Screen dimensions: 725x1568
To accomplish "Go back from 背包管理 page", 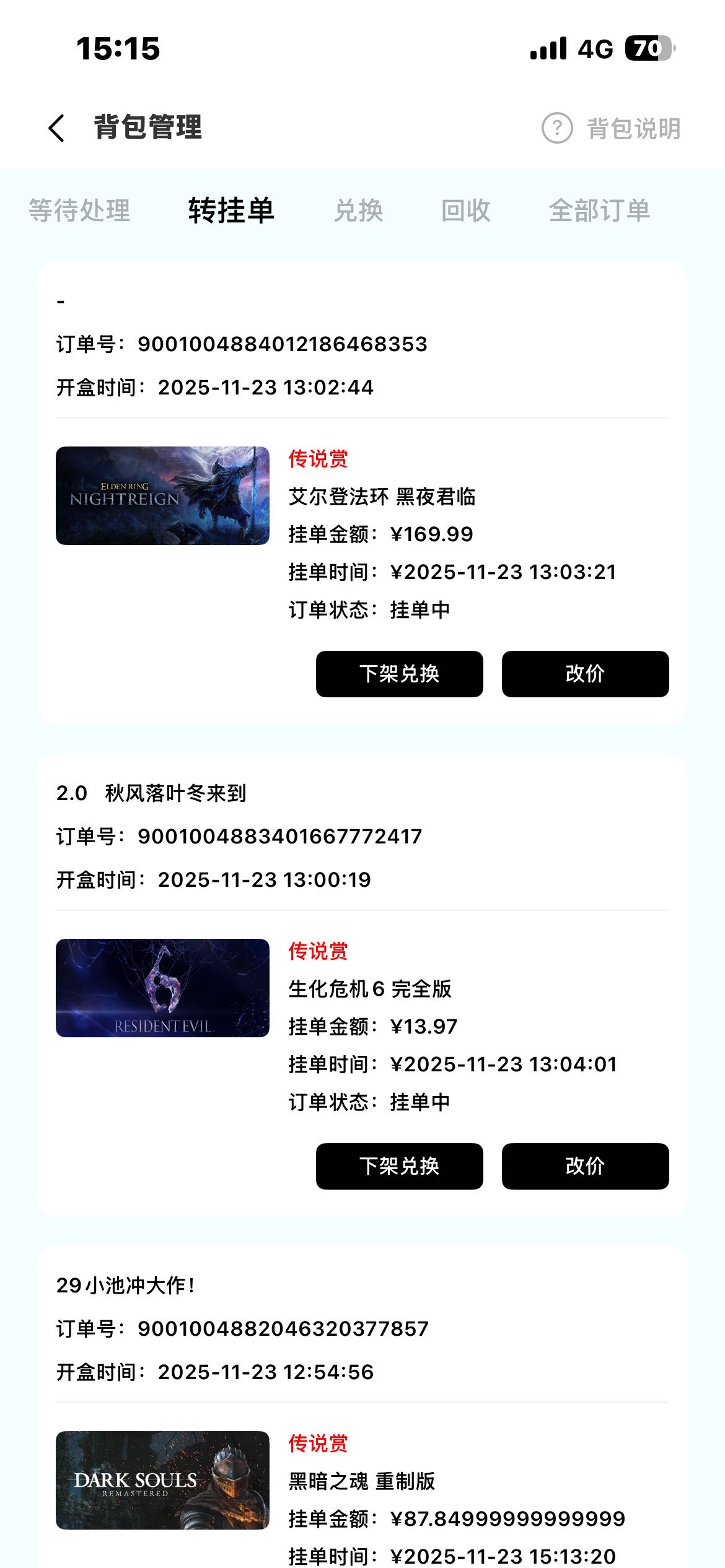I will tap(56, 128).
